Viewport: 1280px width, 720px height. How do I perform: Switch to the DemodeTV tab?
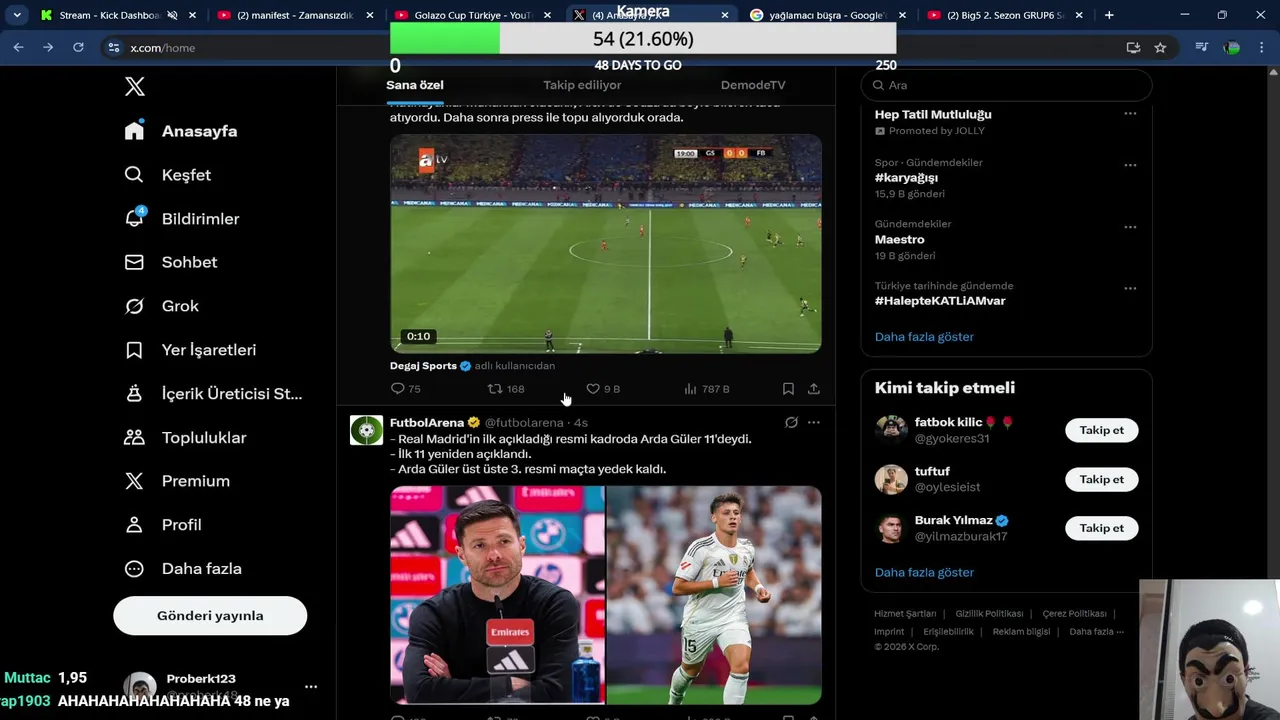[x=752, y=85]
